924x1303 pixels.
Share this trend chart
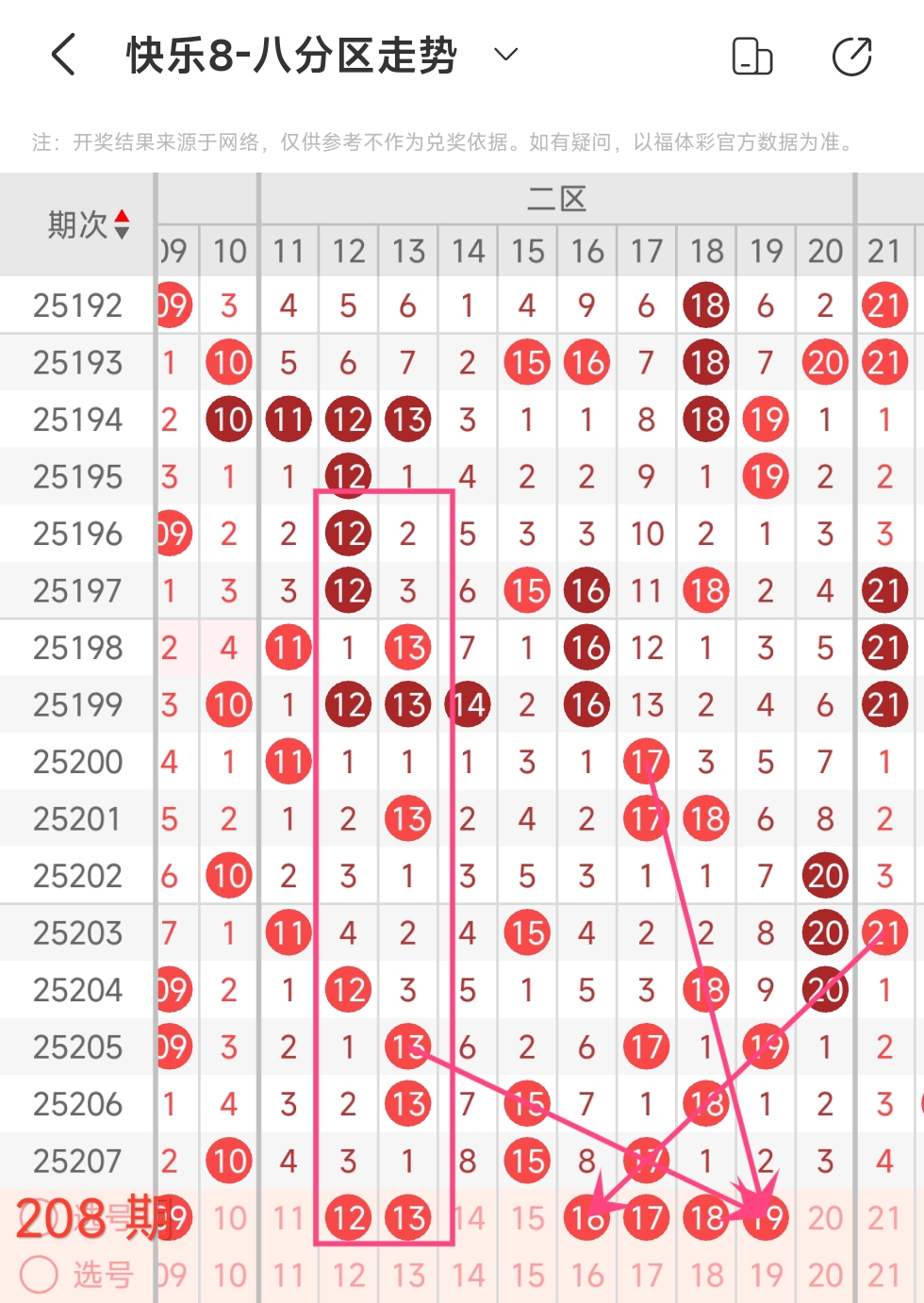pos(852,56)
